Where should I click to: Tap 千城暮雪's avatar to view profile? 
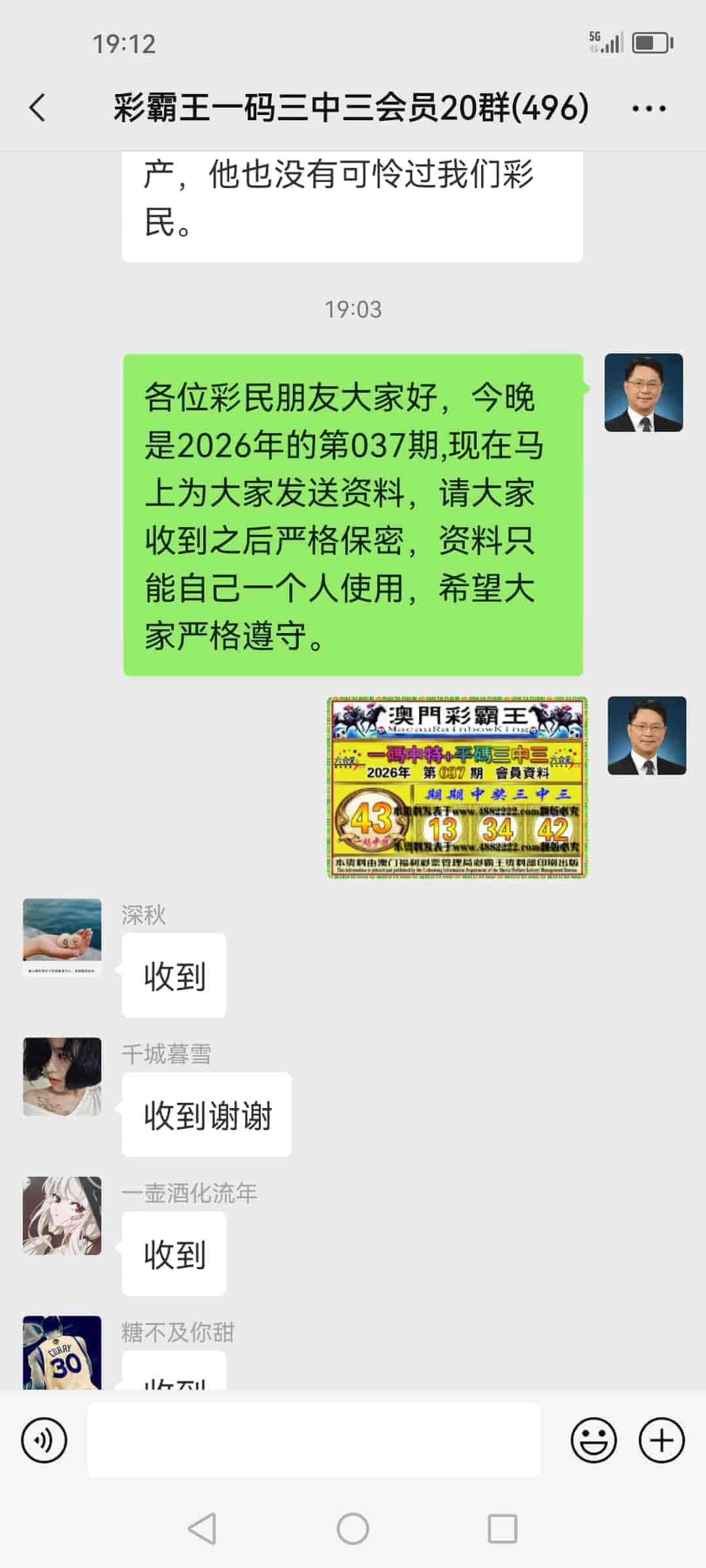[61, 1077]
